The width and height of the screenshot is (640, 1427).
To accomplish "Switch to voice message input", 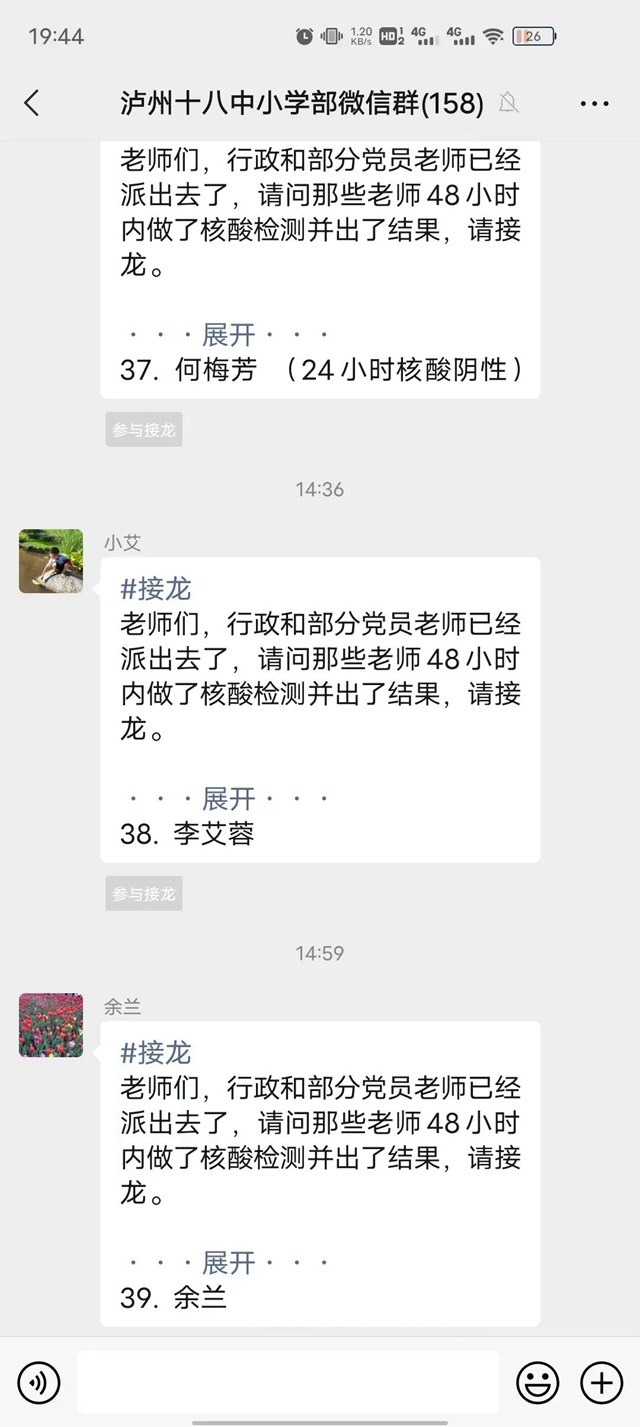I will 39,1383.
